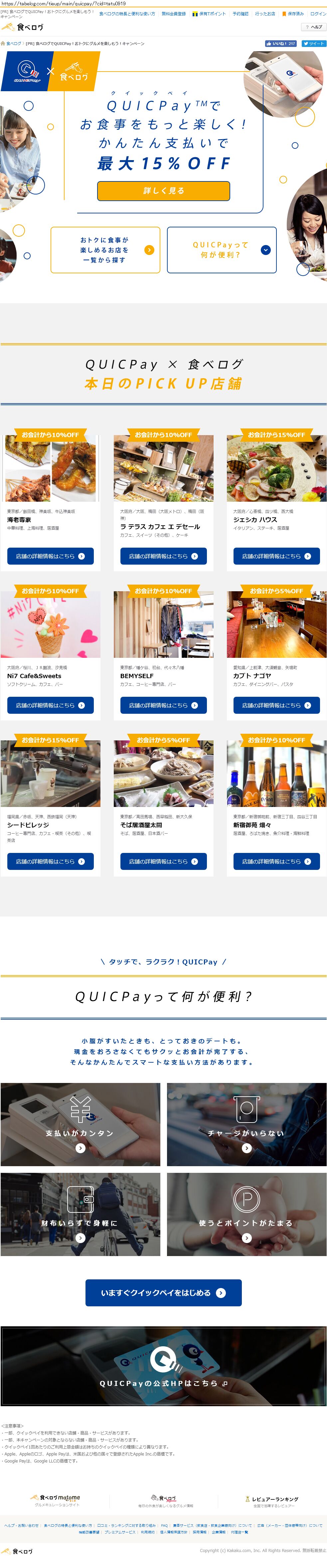Screen dimensions: 327x1568
Task: Open the list of participating restaurants
Action: pos(105,250)
